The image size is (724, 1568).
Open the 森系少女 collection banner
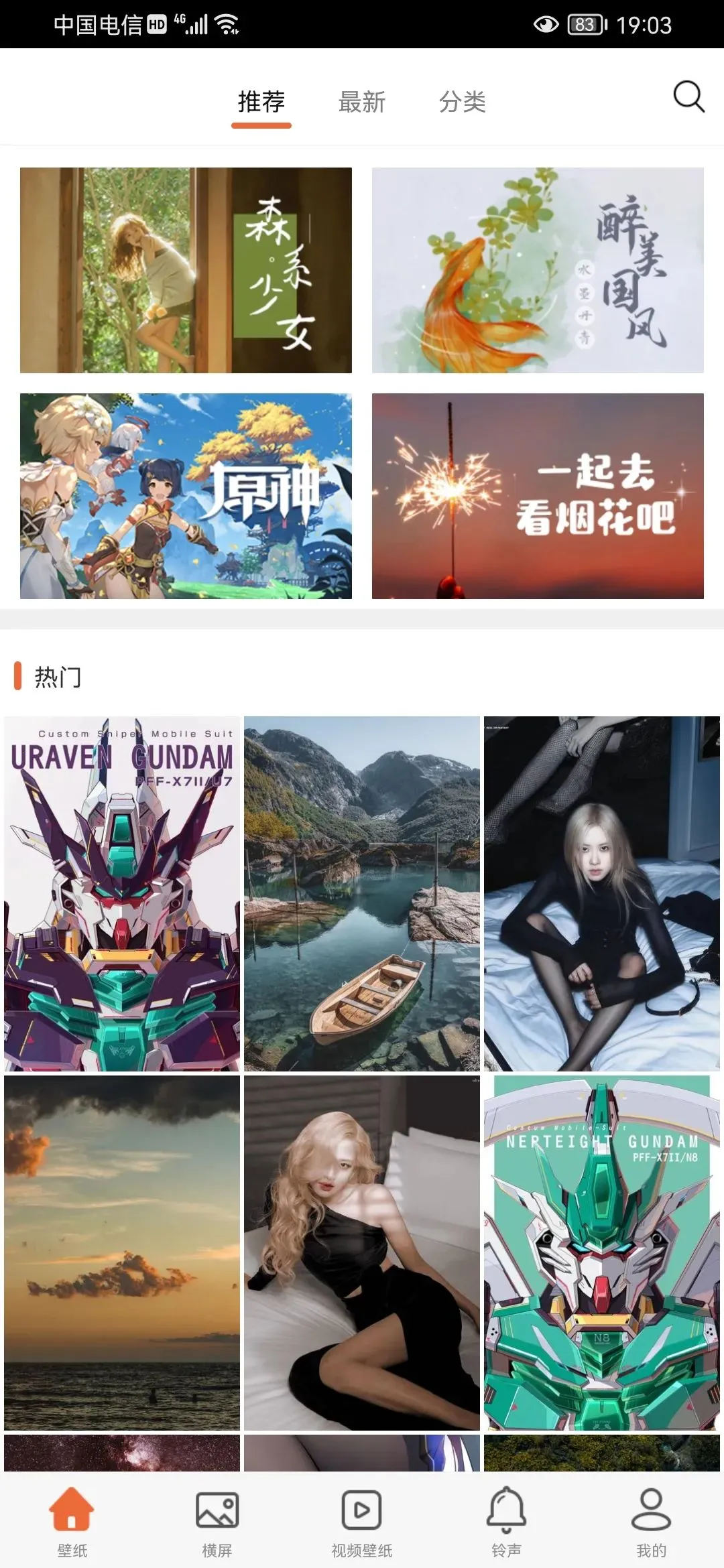click(186, 270)
